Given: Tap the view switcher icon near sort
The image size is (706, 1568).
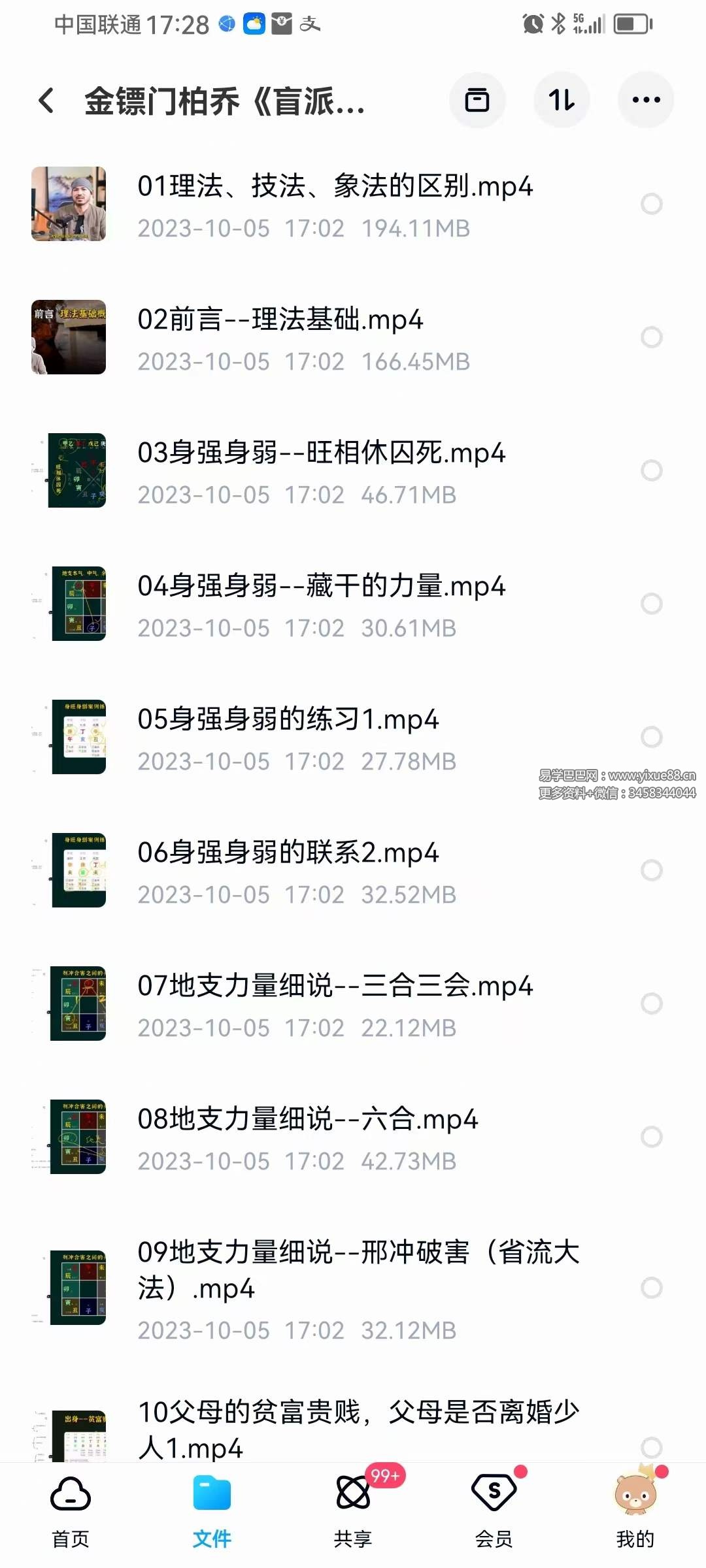Looking at the screenshot, I should pos(478,99).
